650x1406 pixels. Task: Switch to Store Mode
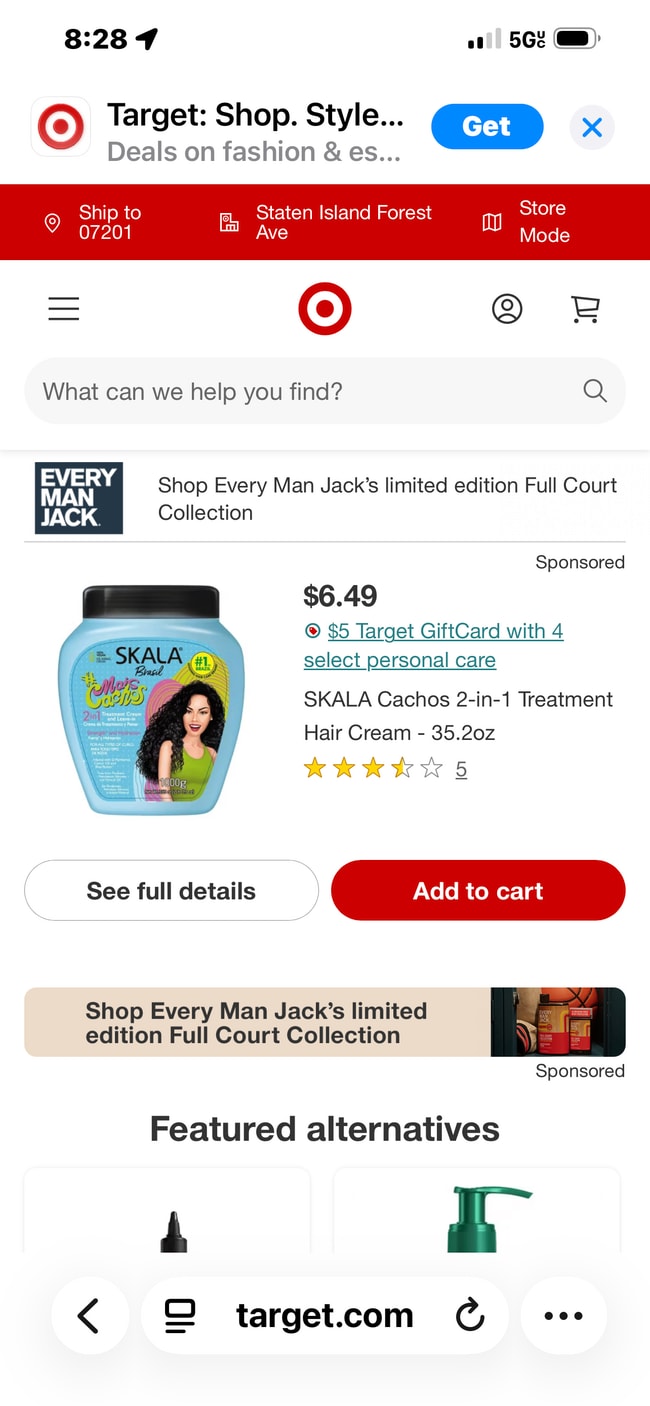point(527,222)
